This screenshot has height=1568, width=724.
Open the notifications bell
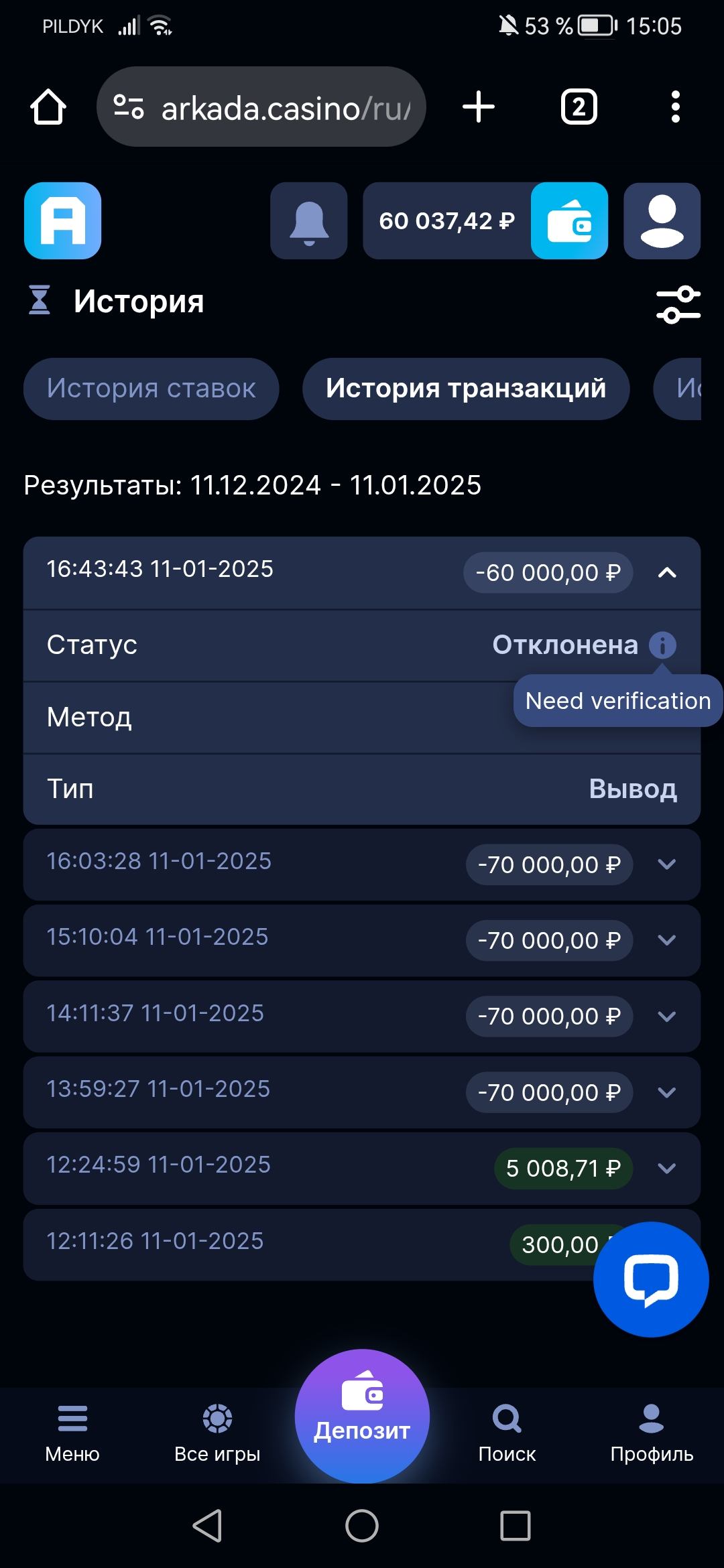[308, 221]
